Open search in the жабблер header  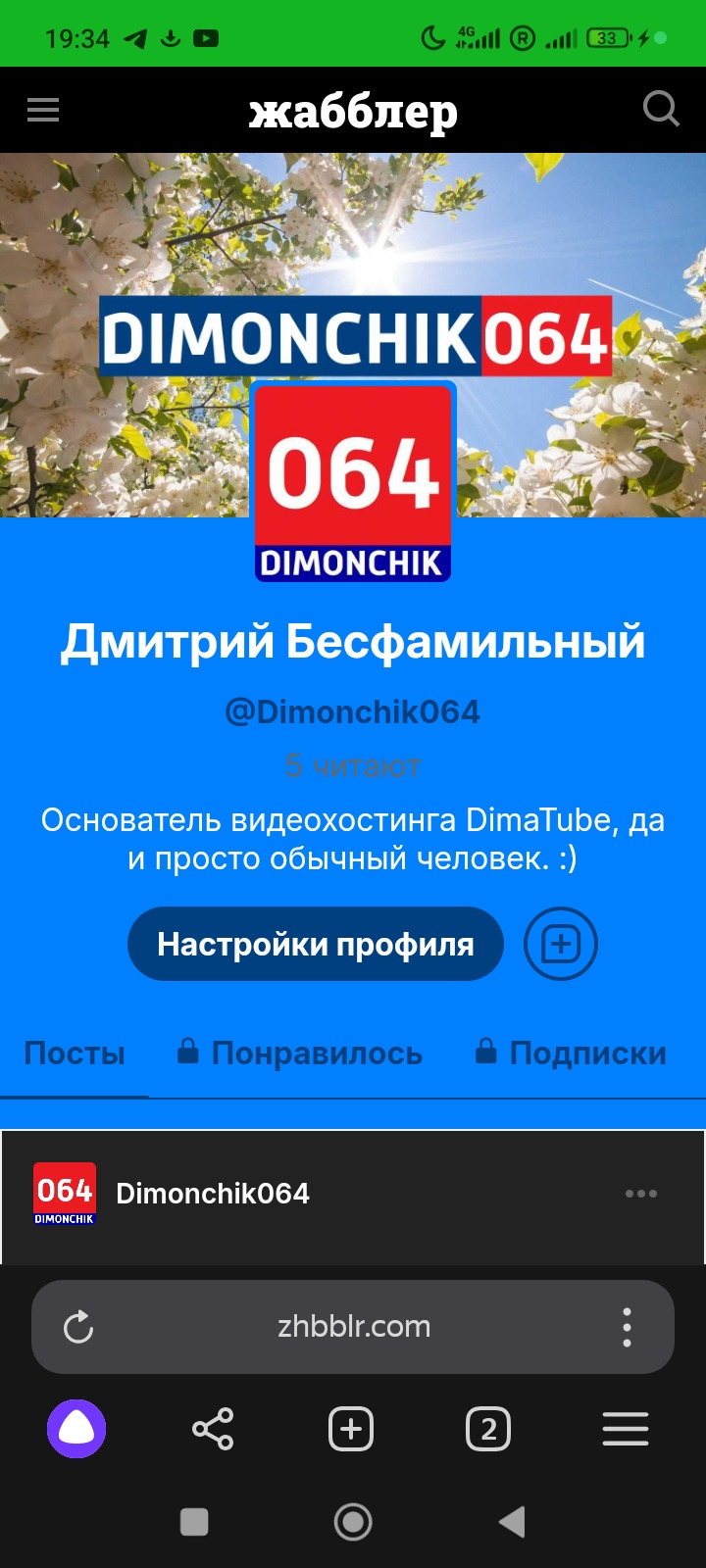click(661, 109)
